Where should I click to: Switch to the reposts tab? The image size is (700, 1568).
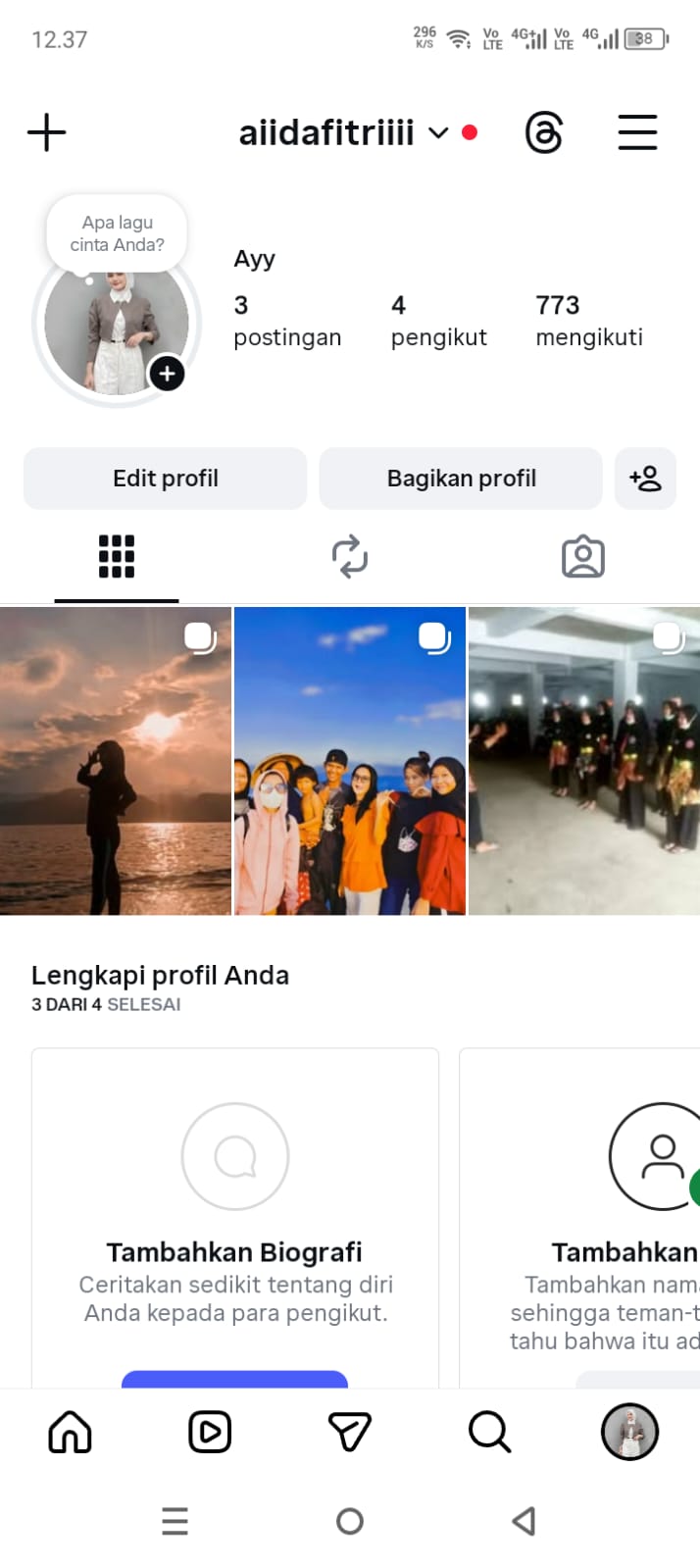tap(350, 557)
